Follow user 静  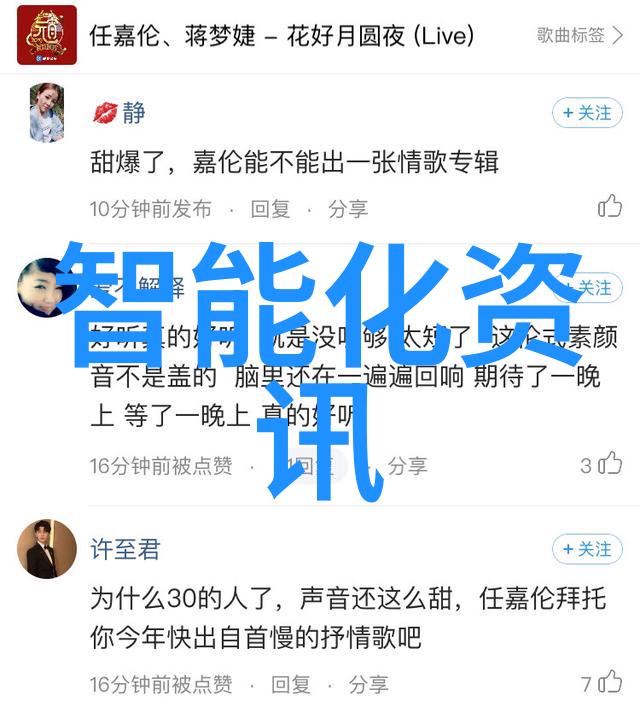[587, 113]
